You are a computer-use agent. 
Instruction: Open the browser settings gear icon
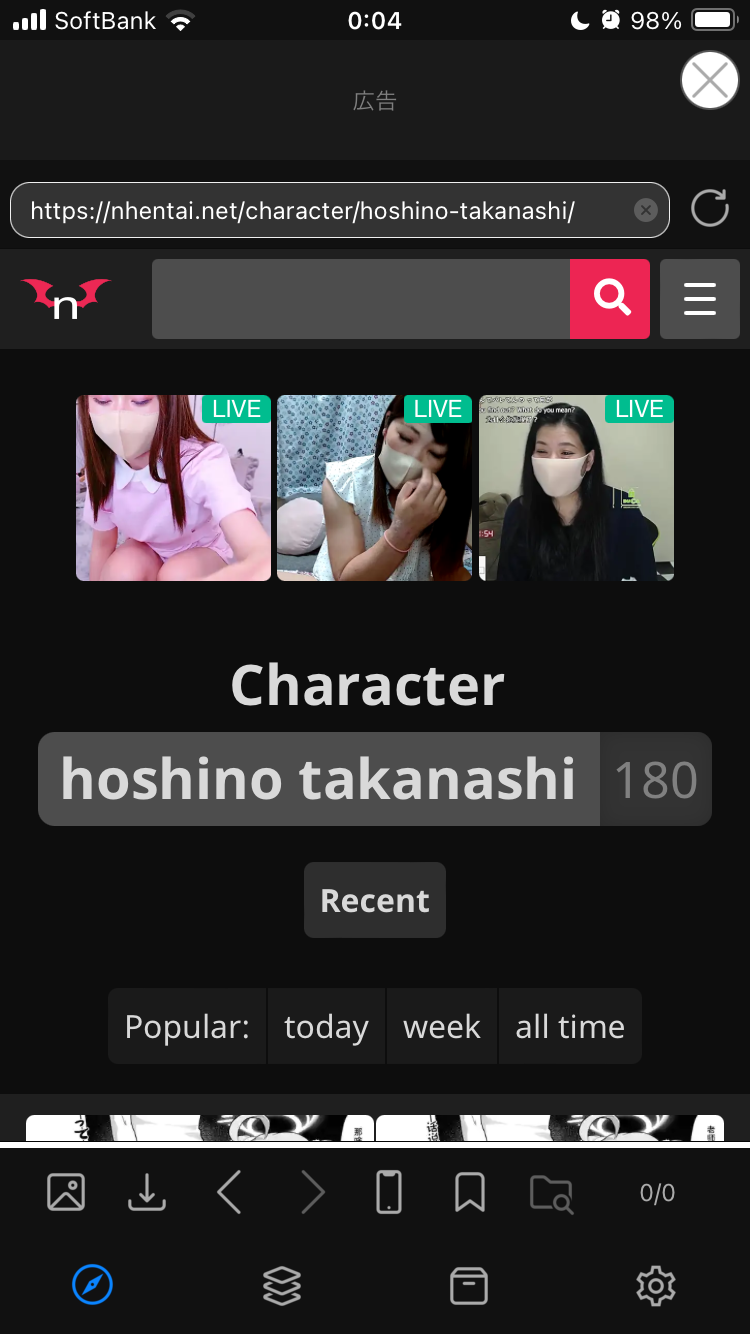(656, 1286)
